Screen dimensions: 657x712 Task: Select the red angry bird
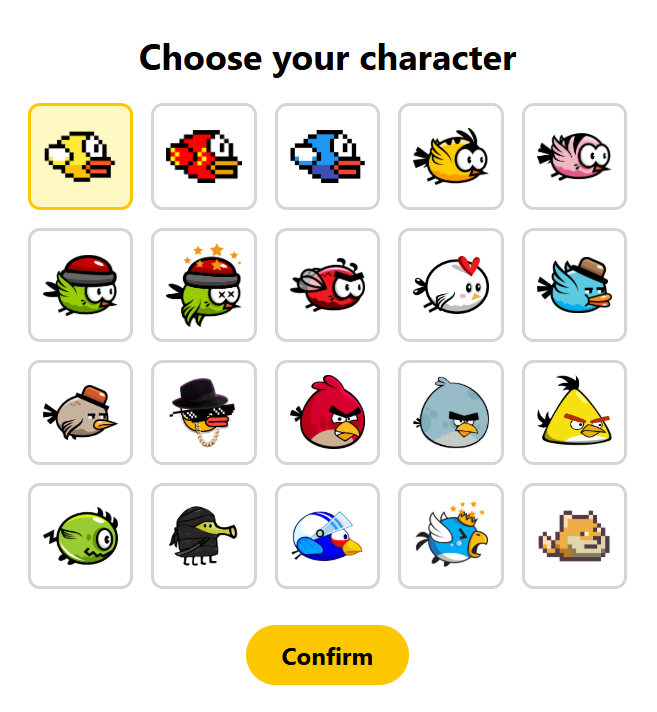327,413
